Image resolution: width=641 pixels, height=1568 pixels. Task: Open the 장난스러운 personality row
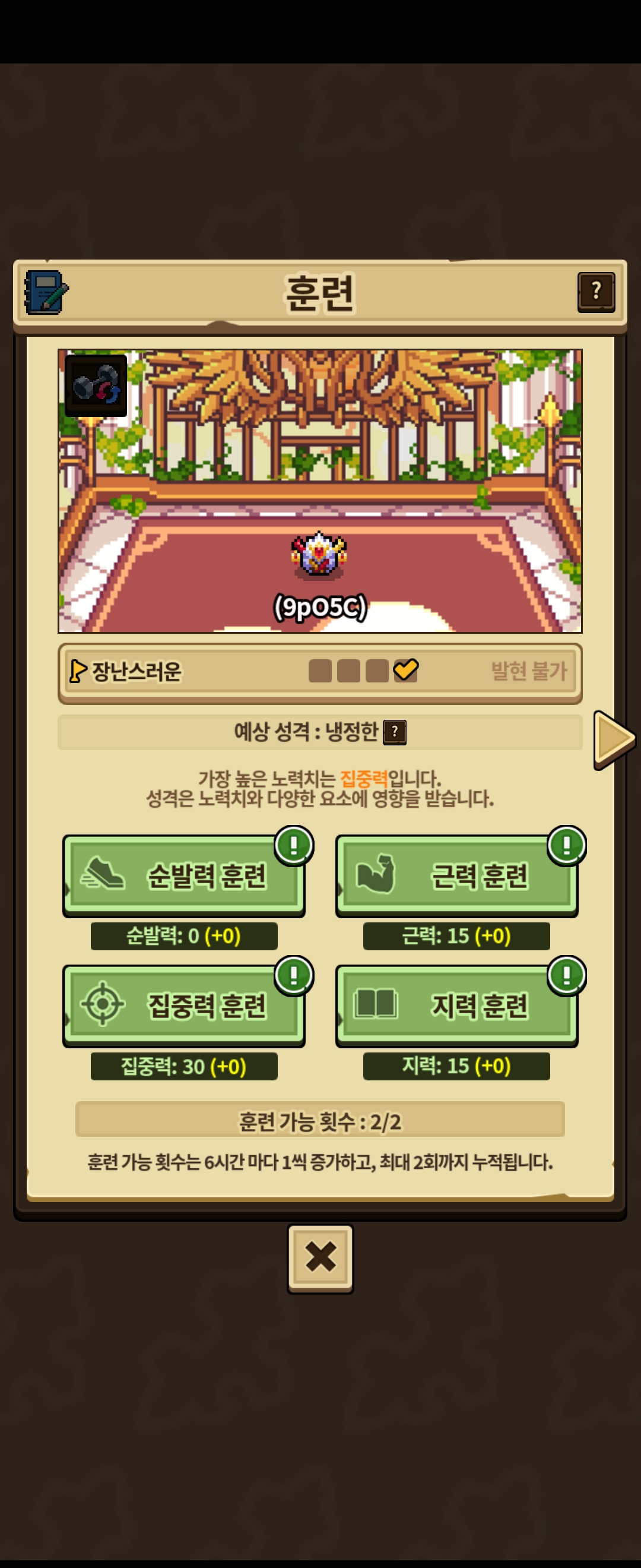point(320,672)
